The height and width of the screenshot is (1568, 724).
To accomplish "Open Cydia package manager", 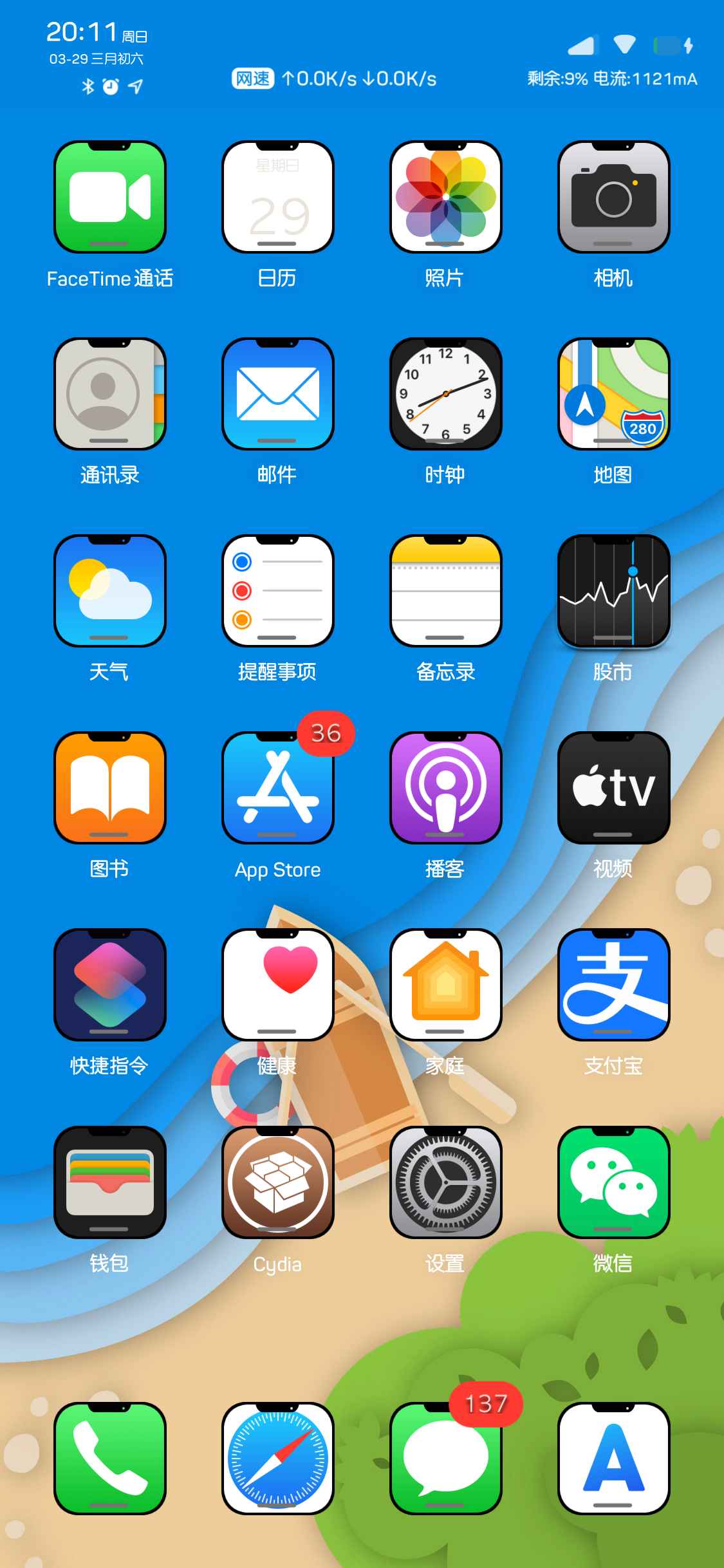I will 278,1183.
